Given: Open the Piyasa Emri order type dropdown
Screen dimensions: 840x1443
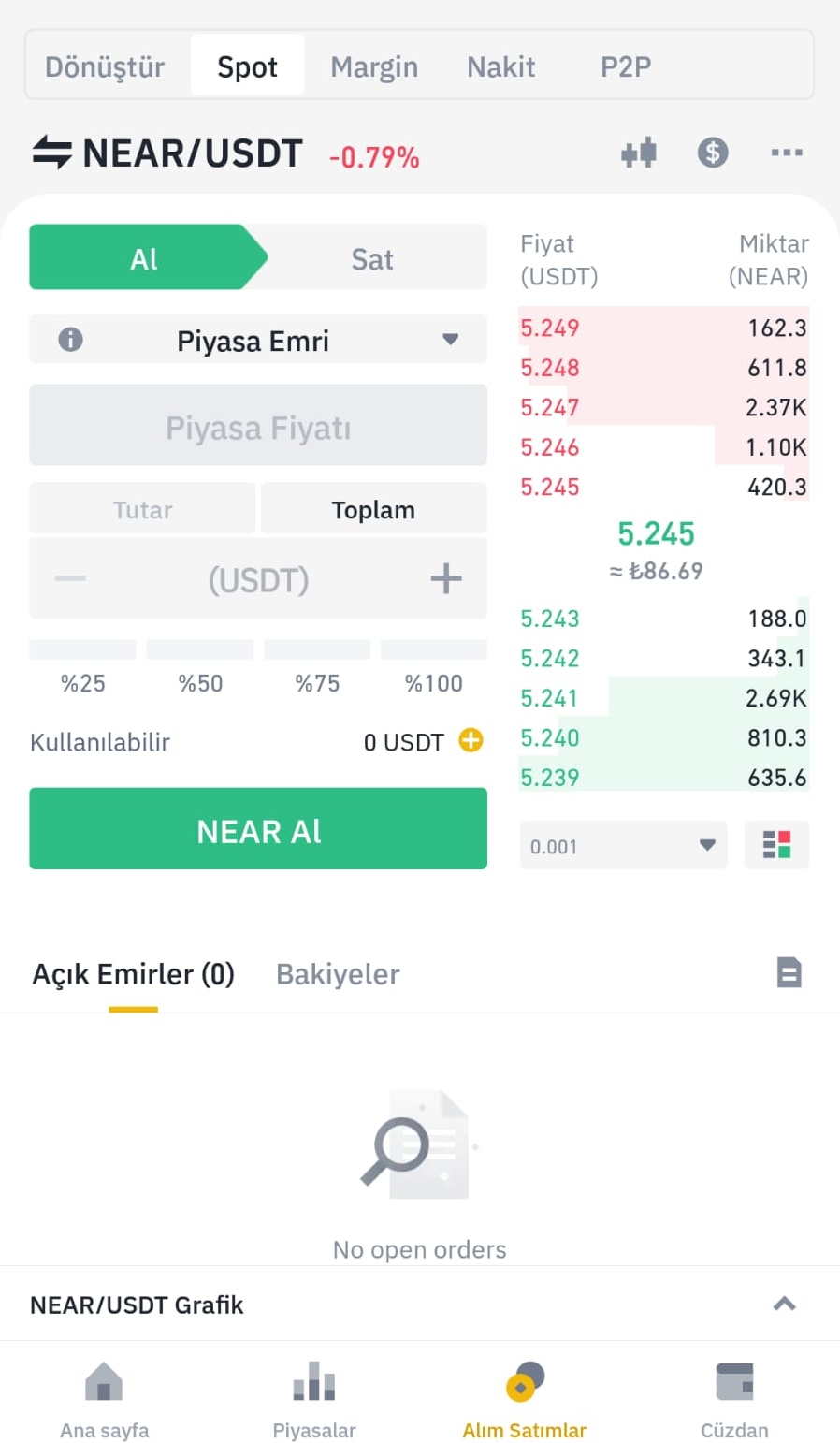Looking at the screenshot, I should coord(258,340).
